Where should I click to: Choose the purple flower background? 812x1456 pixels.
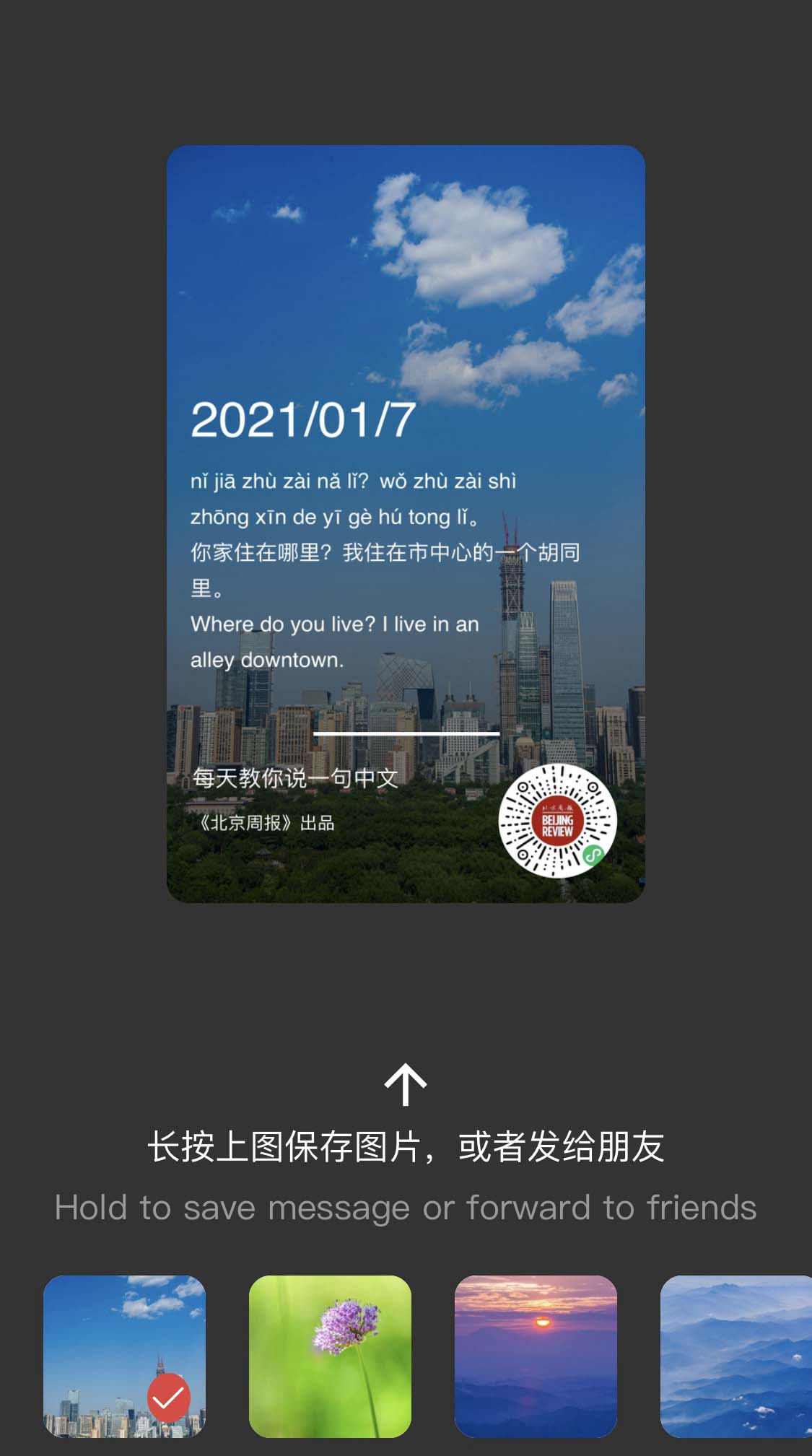pyautogui.click(x=330, y=1356)
